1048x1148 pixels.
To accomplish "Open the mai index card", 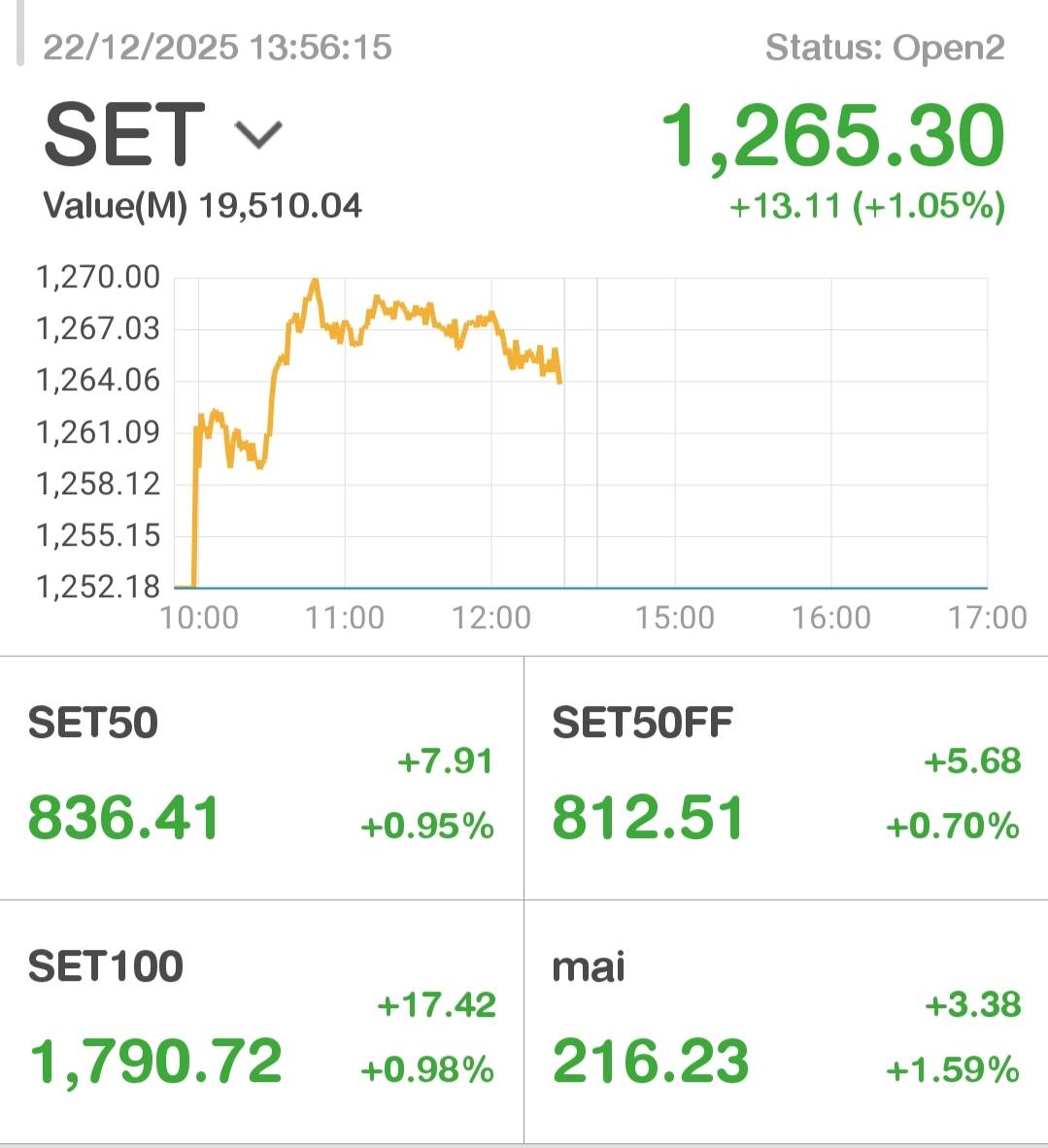I will coord(785,1022).
